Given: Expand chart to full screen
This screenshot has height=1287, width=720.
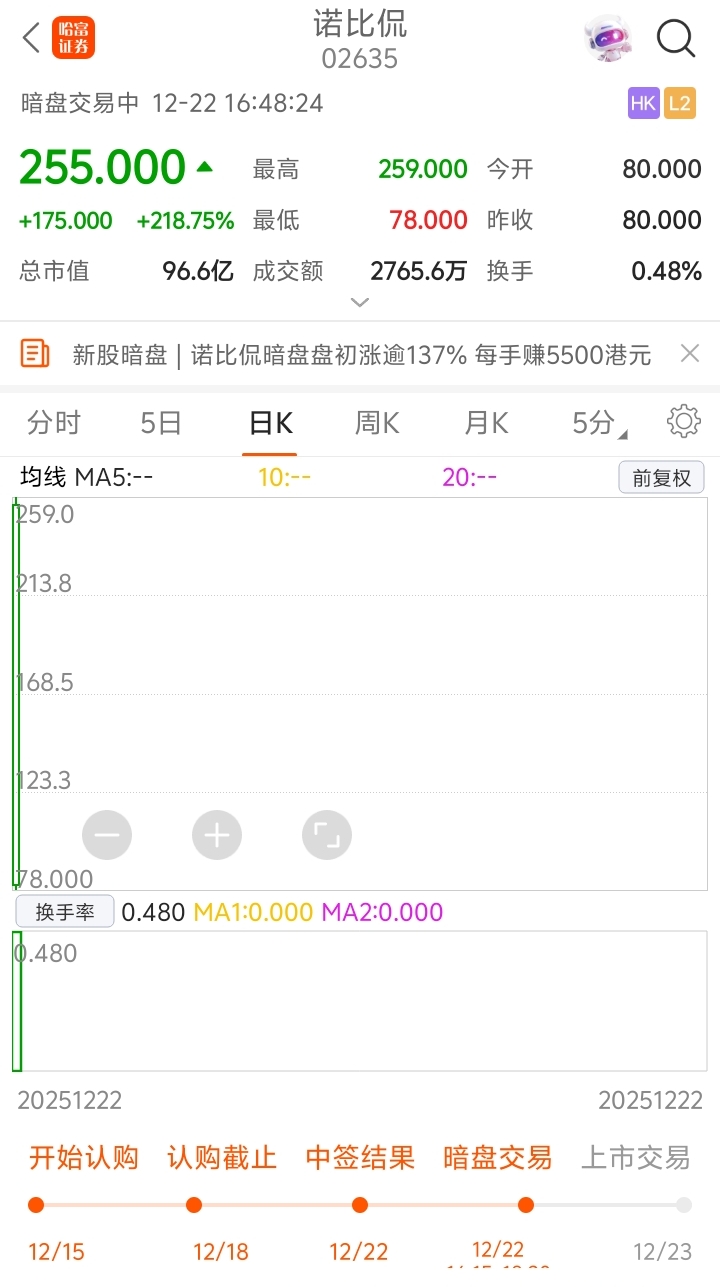Looking at the screenshot, I should (x=327, y=835).
